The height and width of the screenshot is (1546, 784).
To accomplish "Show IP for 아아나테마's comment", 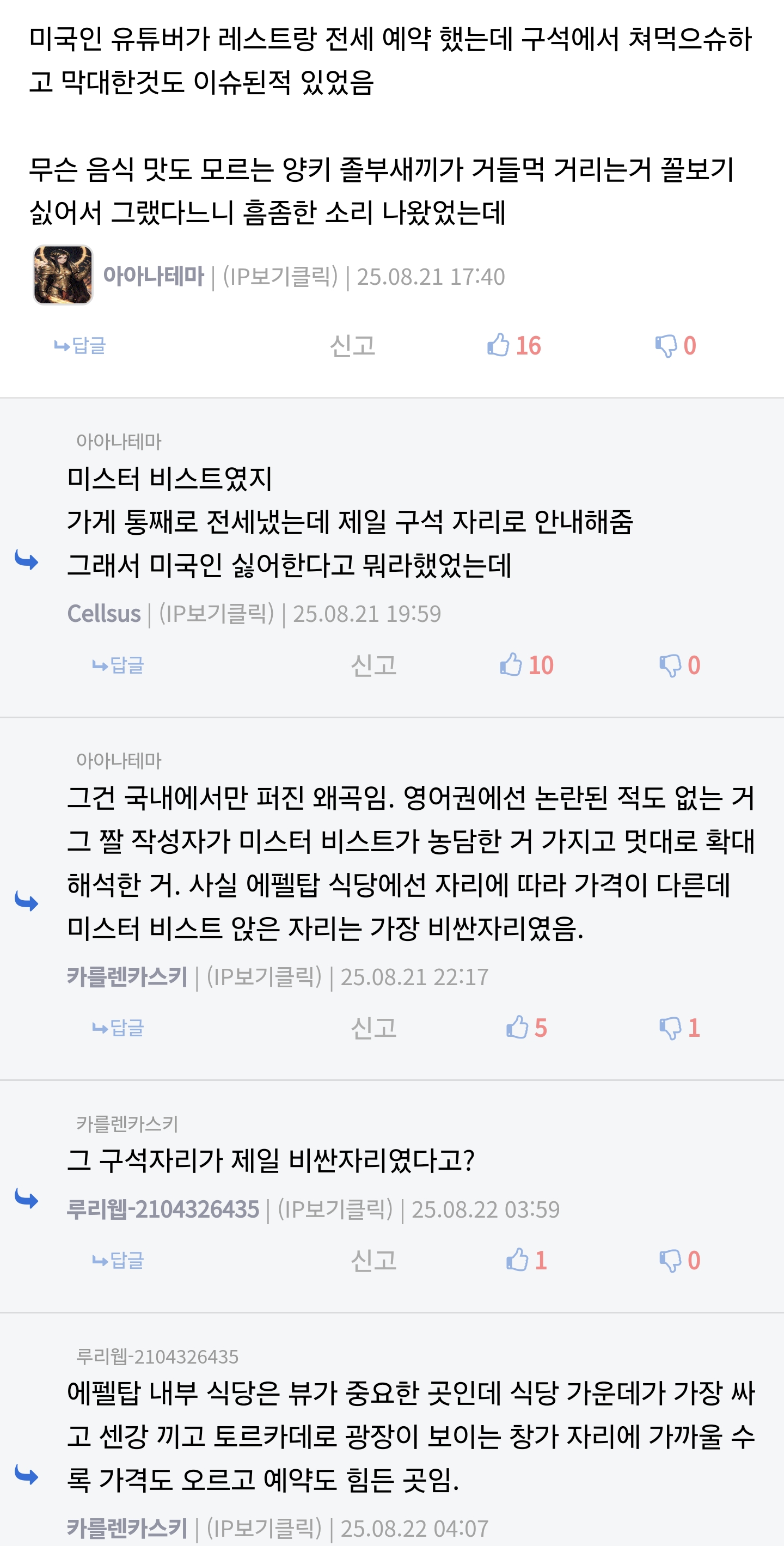I will pyautogui.click(x=280, y=277).
